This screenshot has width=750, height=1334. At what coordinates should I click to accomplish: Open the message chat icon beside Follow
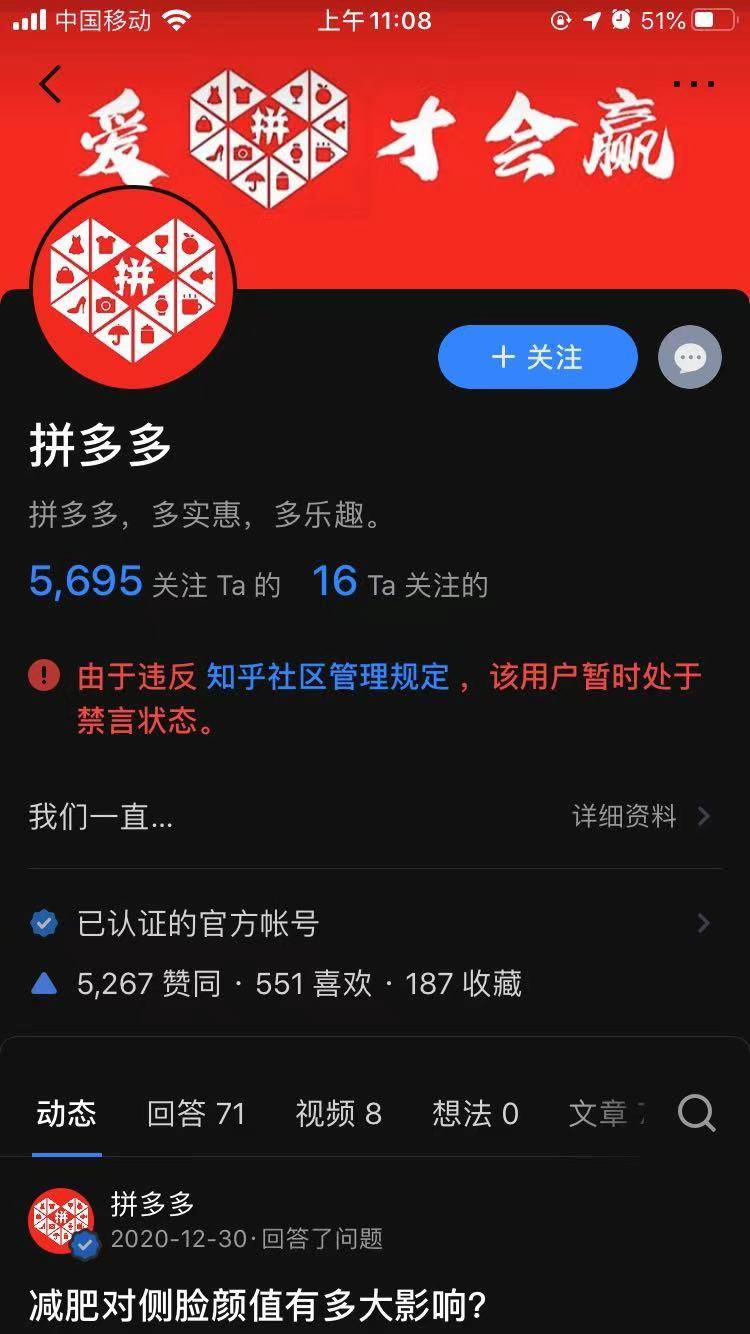pyautogui.click(x=689, y=357)
